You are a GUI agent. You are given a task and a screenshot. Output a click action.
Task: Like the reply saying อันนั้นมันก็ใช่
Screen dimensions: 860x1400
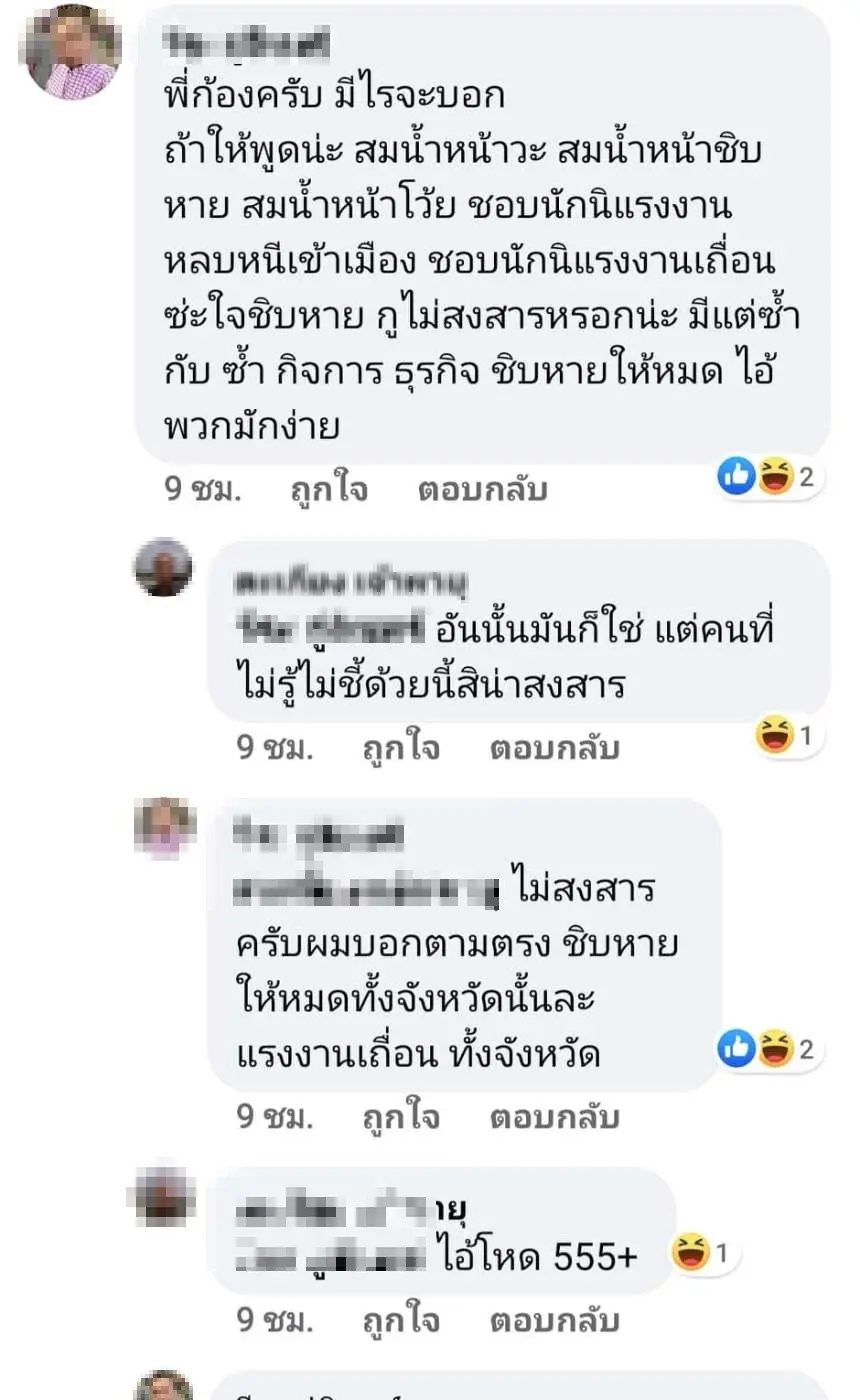point(401,747)
